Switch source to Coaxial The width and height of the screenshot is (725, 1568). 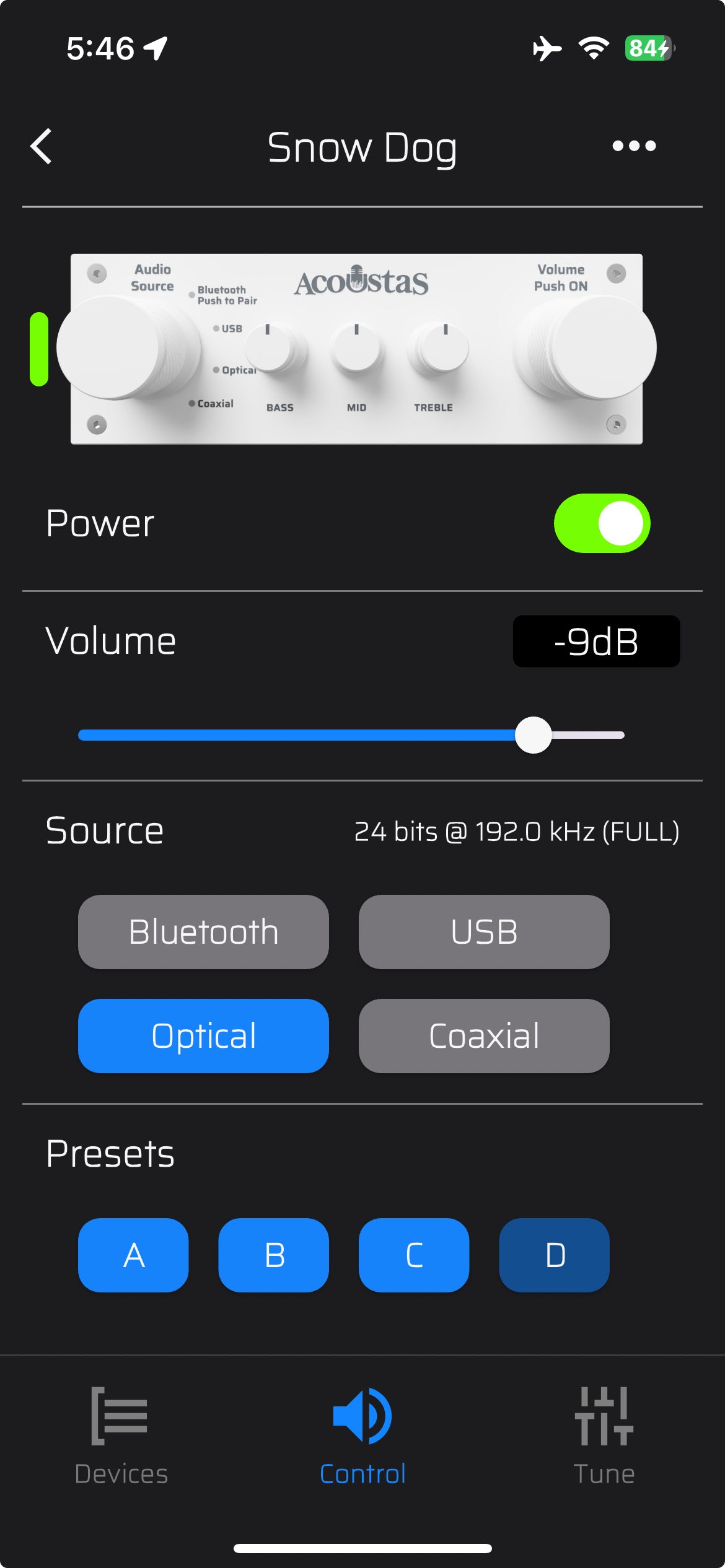pyautogui.click(x=484, y=1035)
